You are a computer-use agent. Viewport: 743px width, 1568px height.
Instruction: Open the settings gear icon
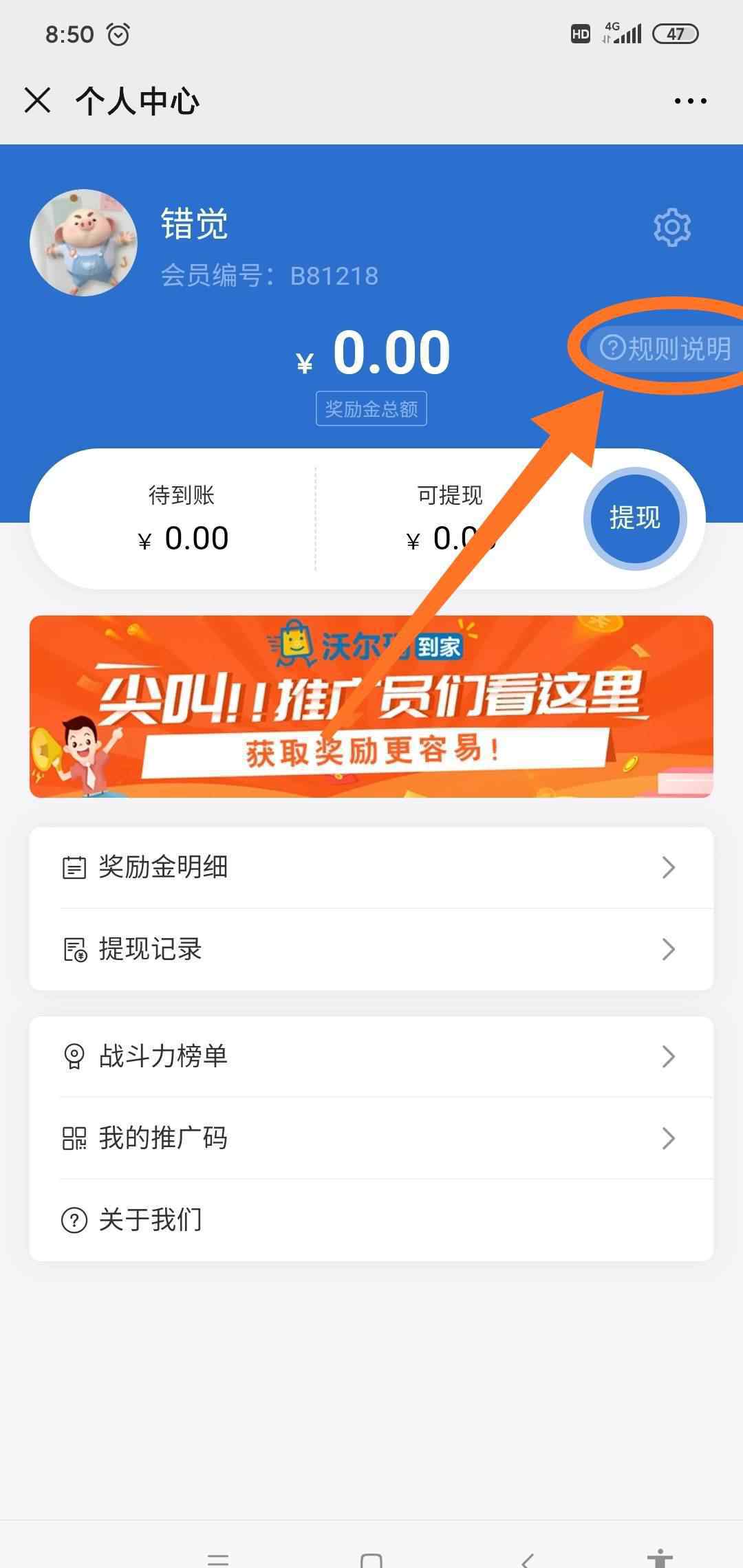[672, 227]
